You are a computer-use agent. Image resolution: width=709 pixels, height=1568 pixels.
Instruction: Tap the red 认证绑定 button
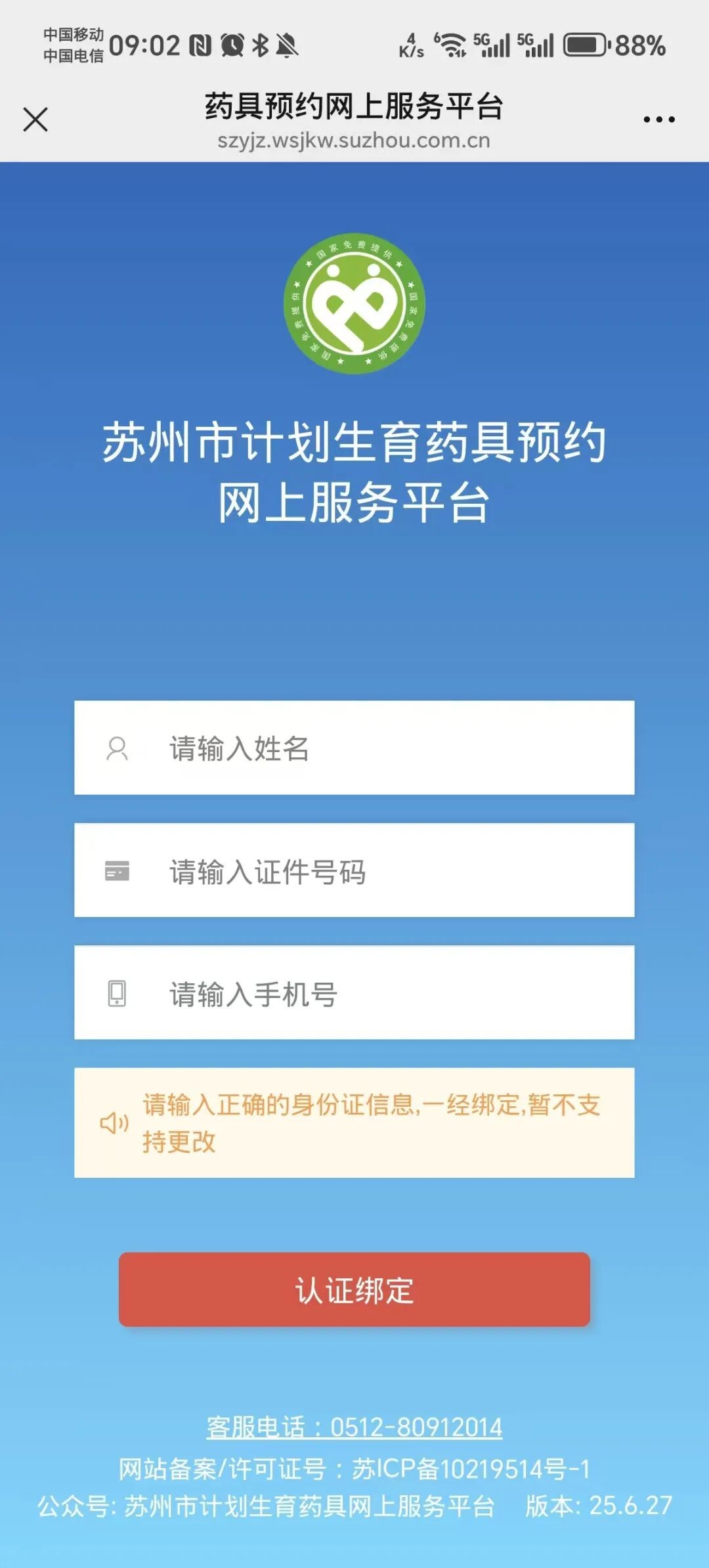tap(354, 1290)
